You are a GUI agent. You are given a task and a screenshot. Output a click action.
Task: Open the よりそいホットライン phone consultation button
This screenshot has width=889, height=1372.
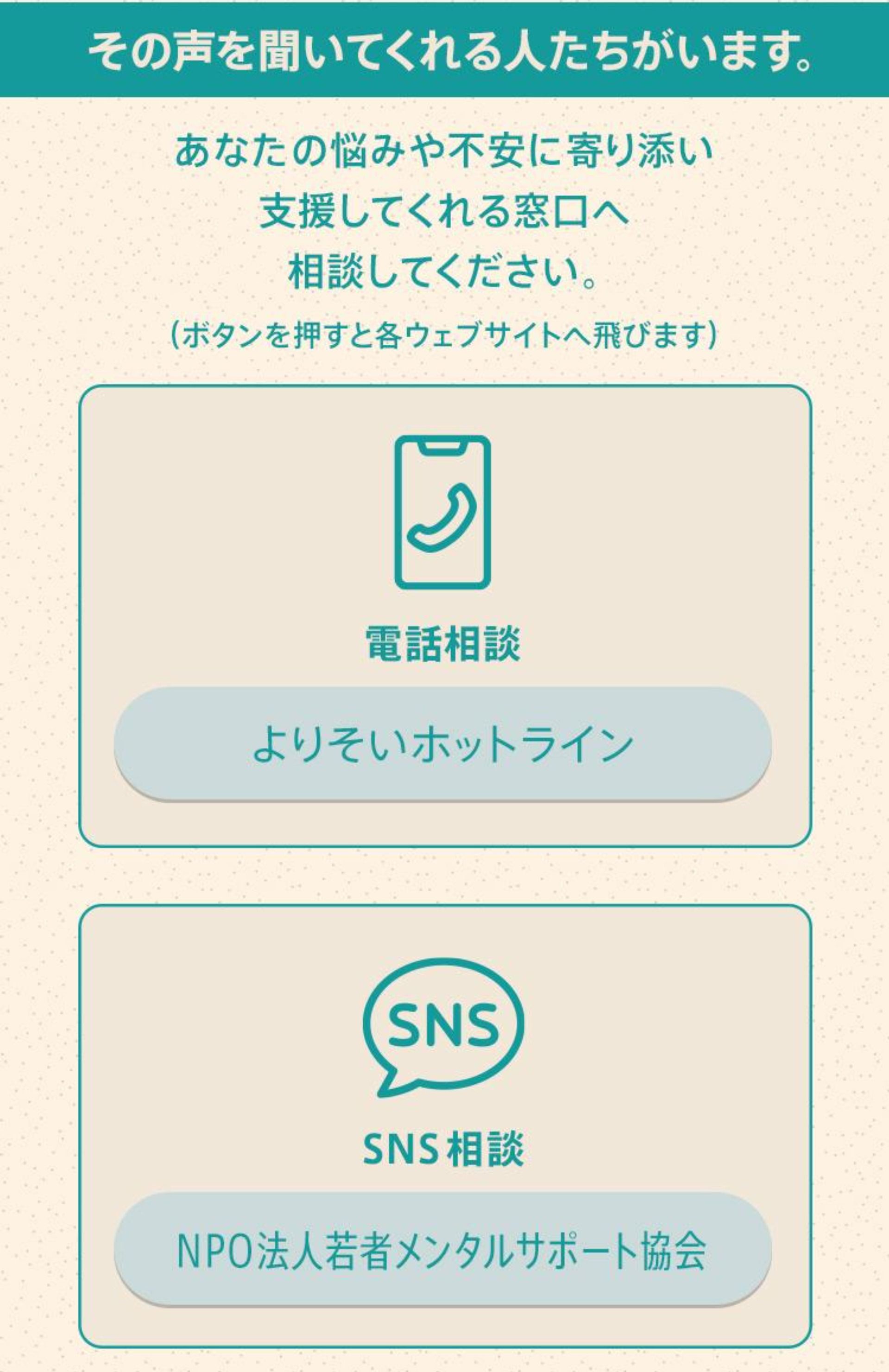pos(443,743)
